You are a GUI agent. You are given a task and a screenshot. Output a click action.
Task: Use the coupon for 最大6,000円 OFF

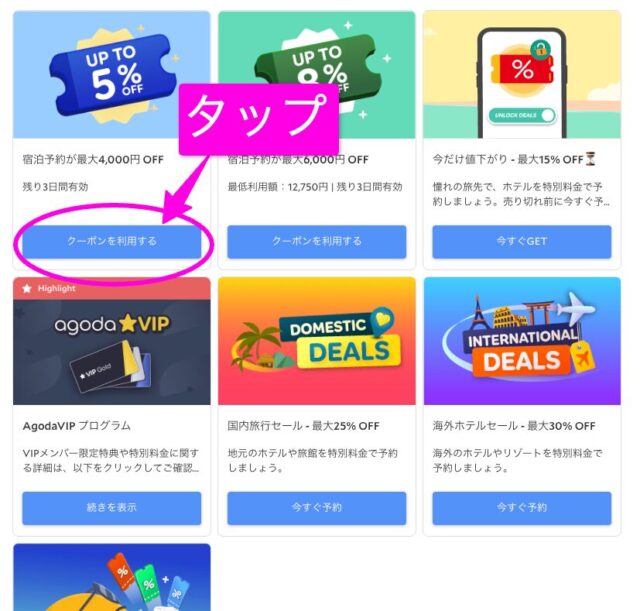(x=316, y=241)
